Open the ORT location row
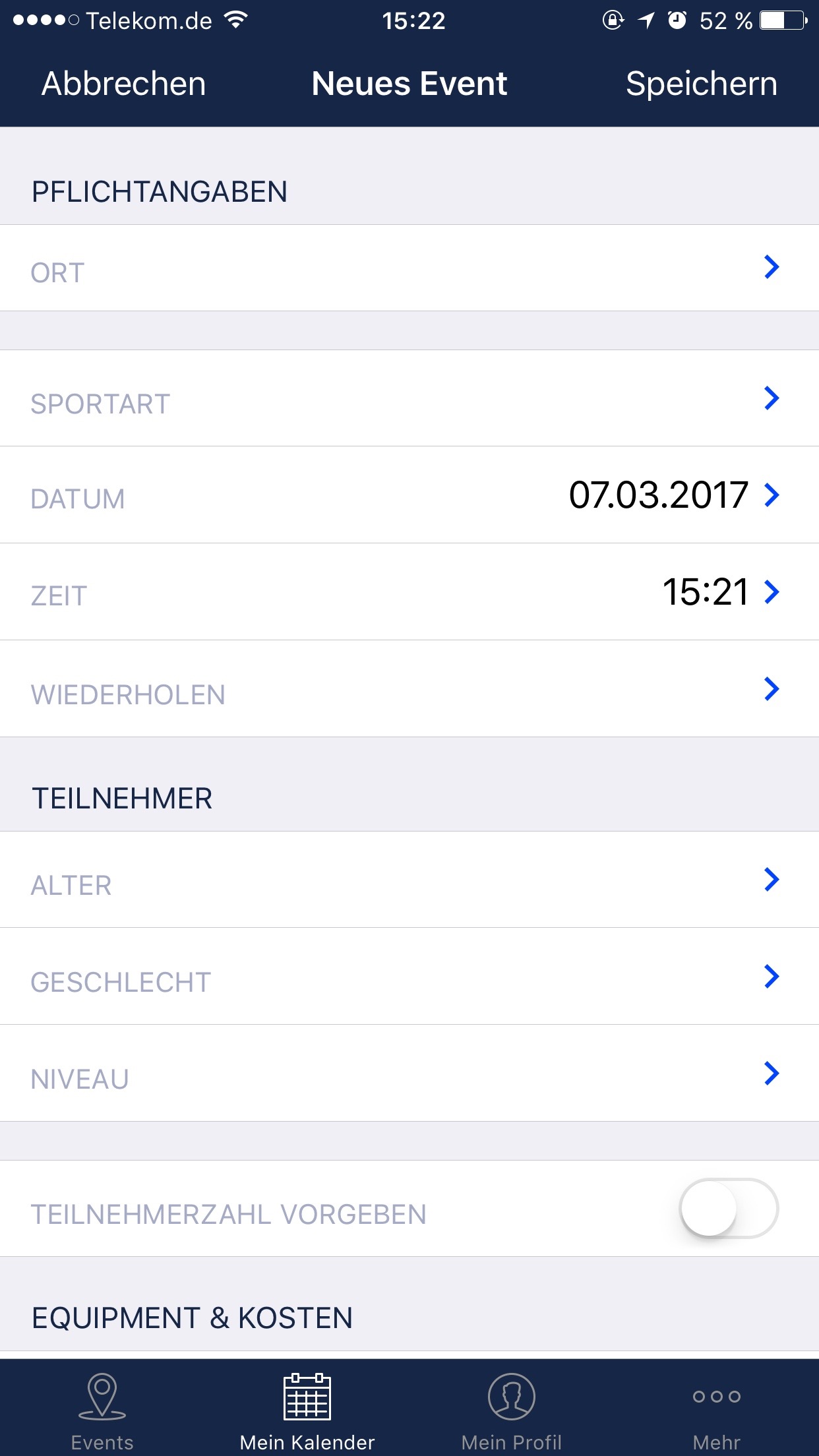This screenshot has height=1456, width=819. [409, 268]
